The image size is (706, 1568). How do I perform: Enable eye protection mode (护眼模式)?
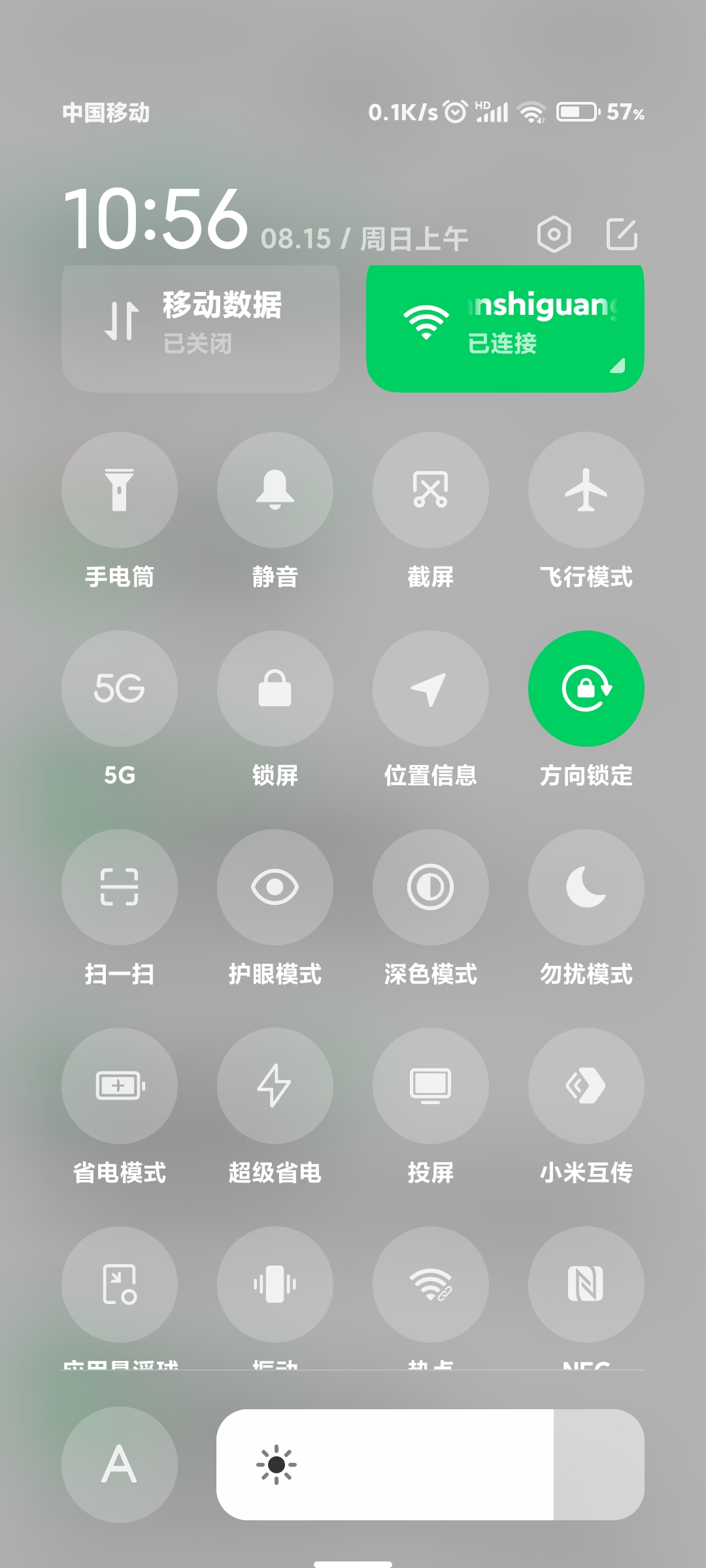coord(275,887)
